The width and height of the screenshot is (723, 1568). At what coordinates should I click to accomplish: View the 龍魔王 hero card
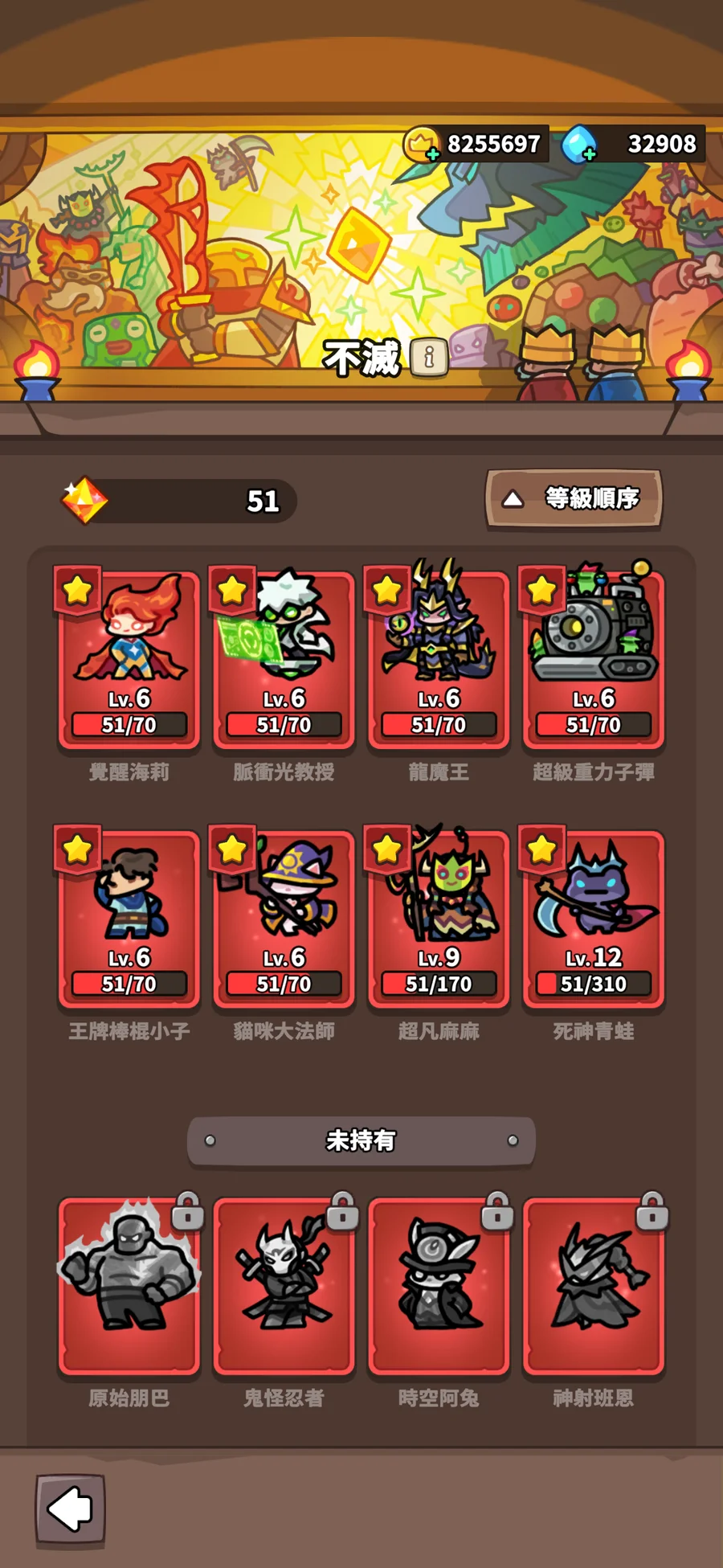click(x=439, y=659)
